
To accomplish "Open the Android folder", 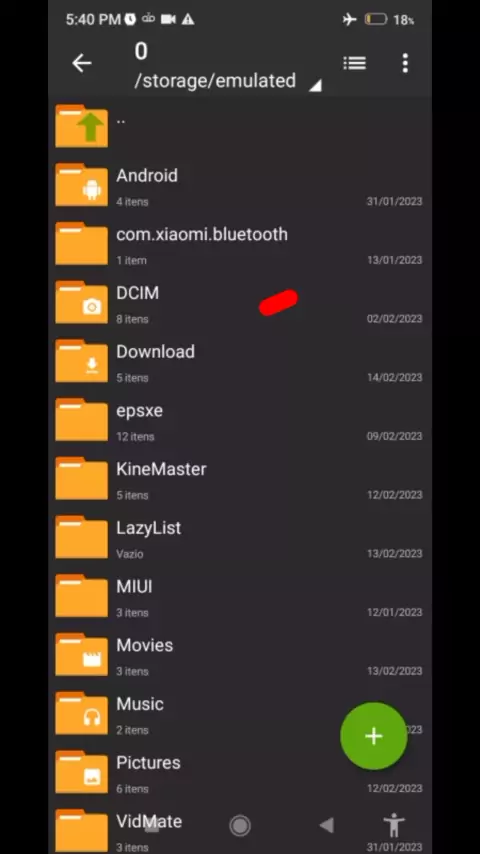I will (240, 186).
